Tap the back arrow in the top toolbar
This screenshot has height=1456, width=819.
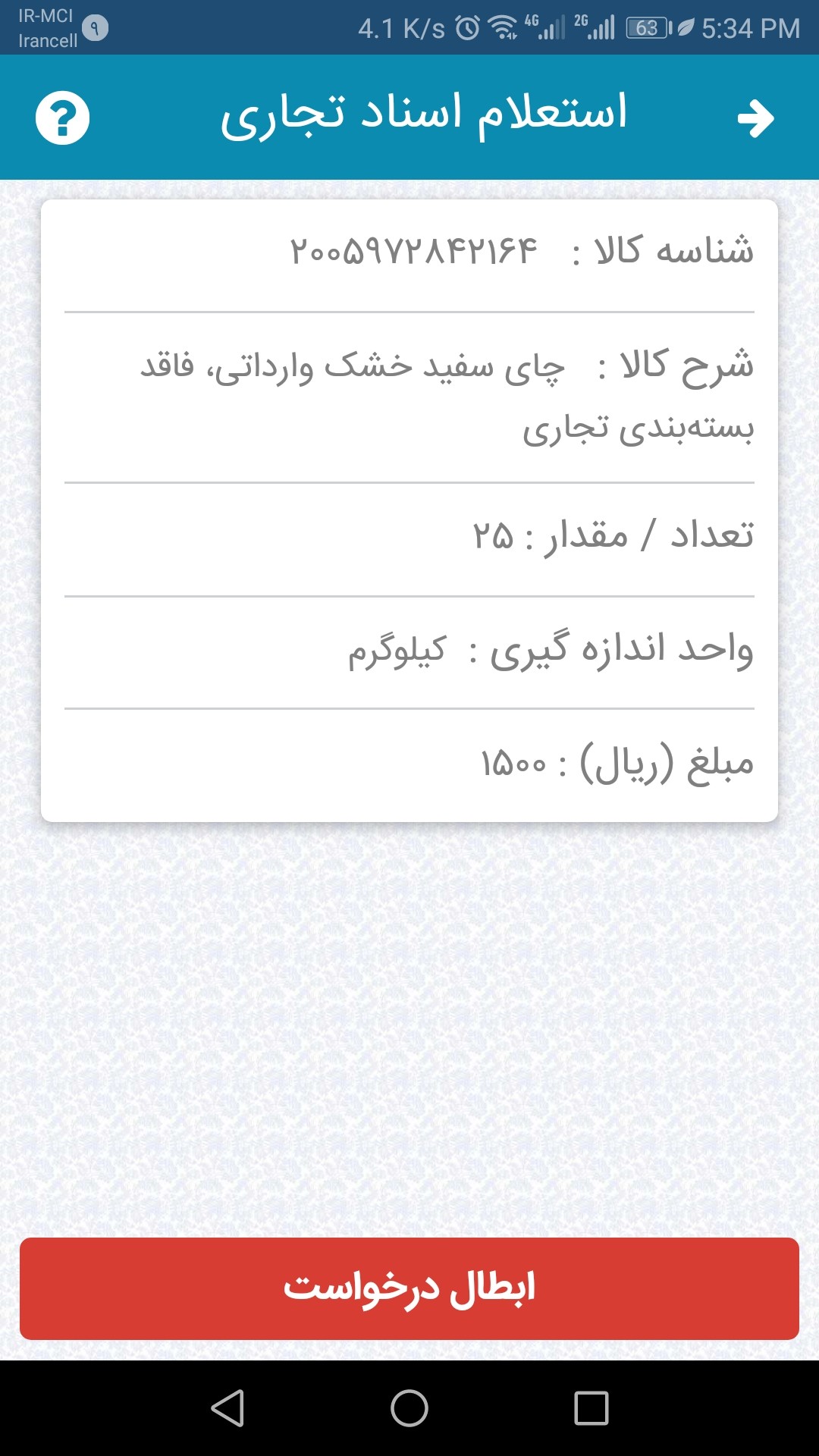pos(756,118)
